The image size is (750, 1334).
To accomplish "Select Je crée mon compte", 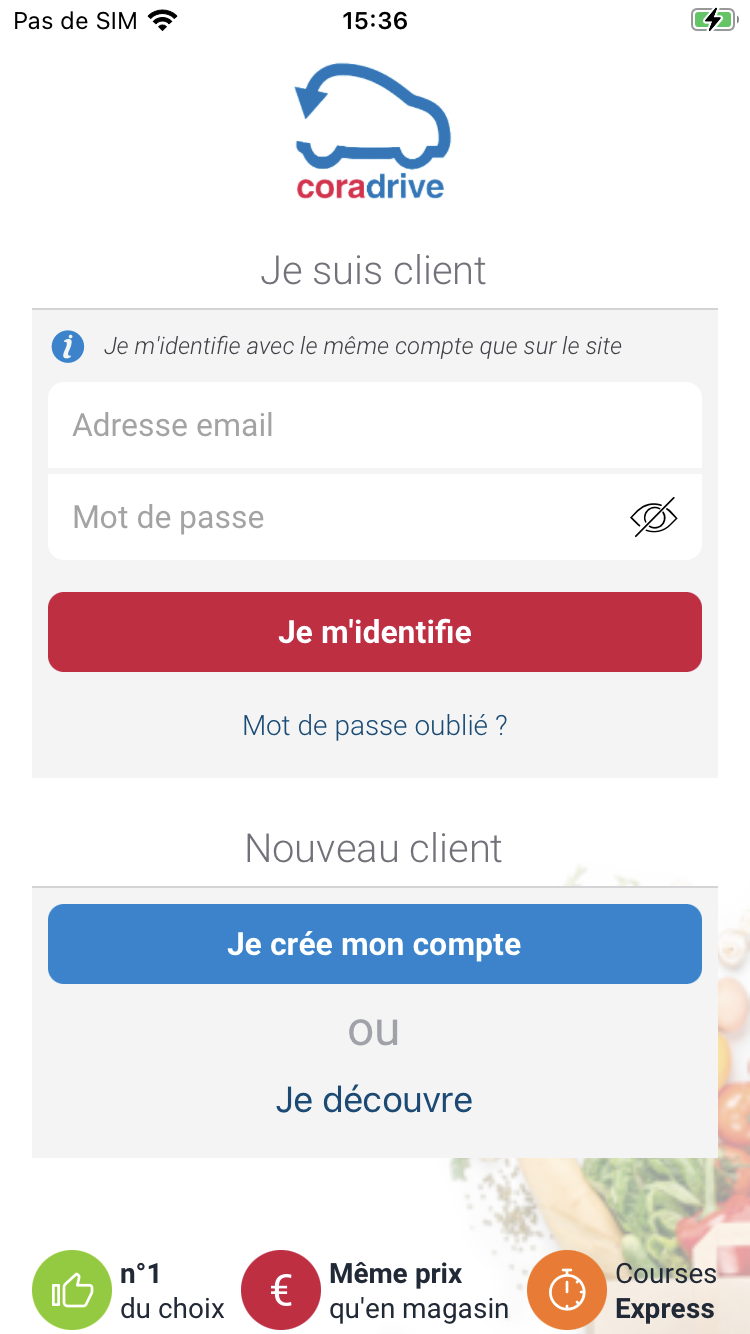I will coord(374,944).
